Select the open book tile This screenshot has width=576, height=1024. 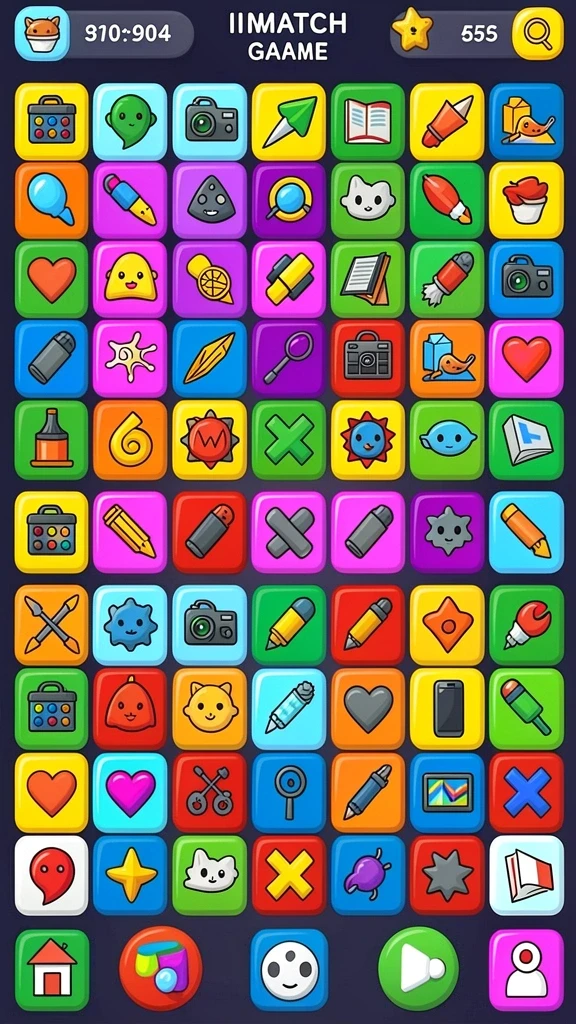tap(368, 121)
